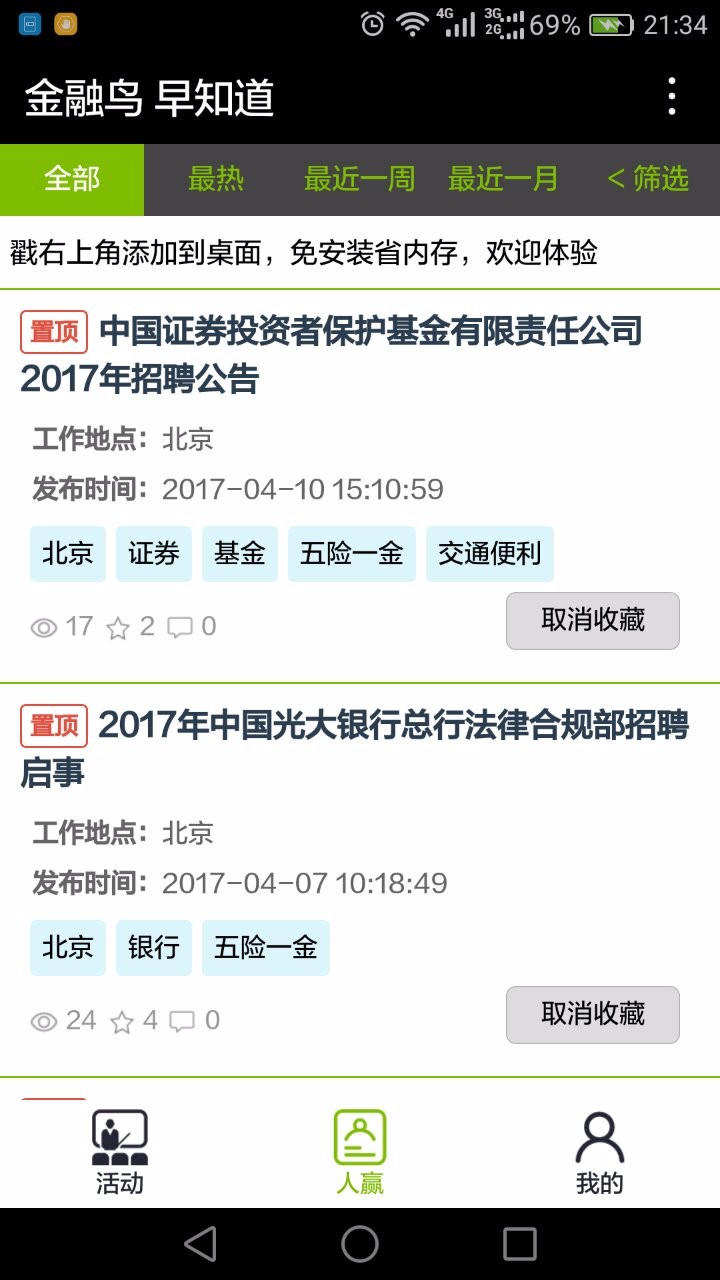The image size is (720, 1280).
Task: Tap the system back button
Action: [x=200, y=1244]
